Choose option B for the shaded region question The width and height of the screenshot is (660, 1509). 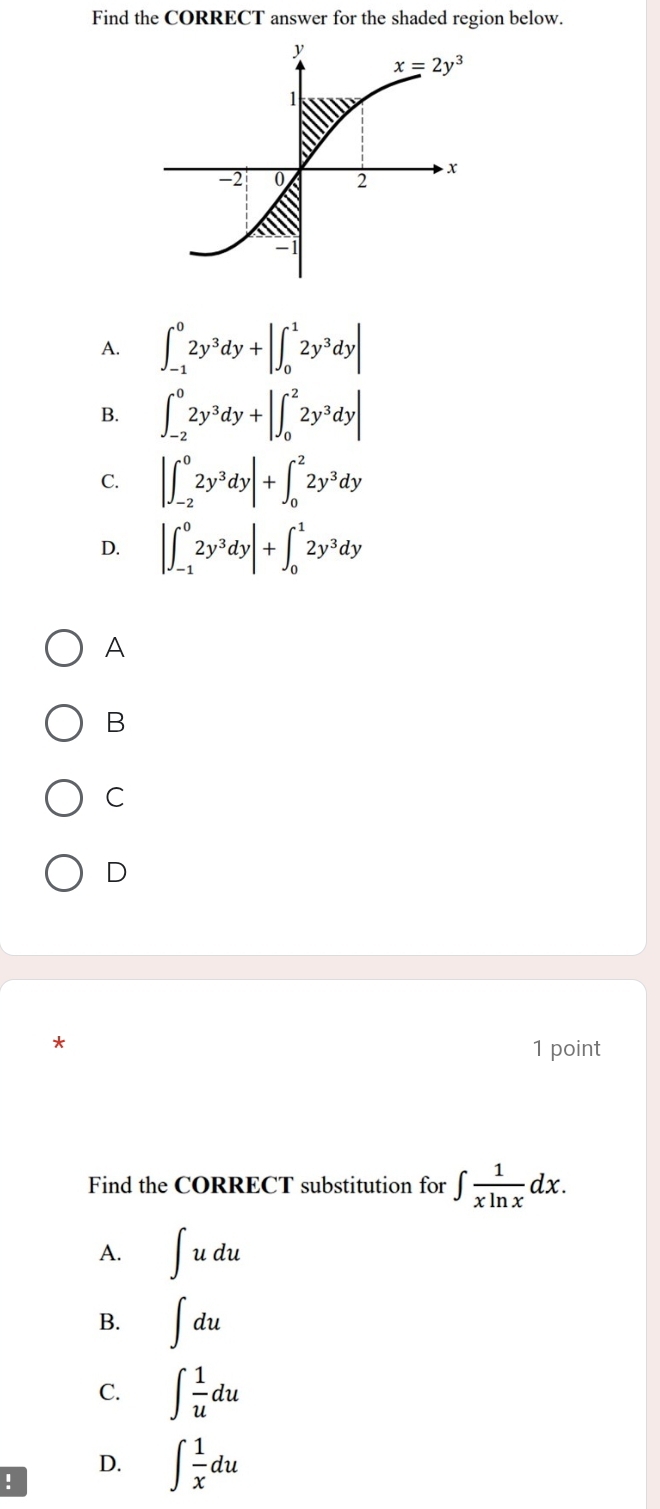(x=65, y=723)
